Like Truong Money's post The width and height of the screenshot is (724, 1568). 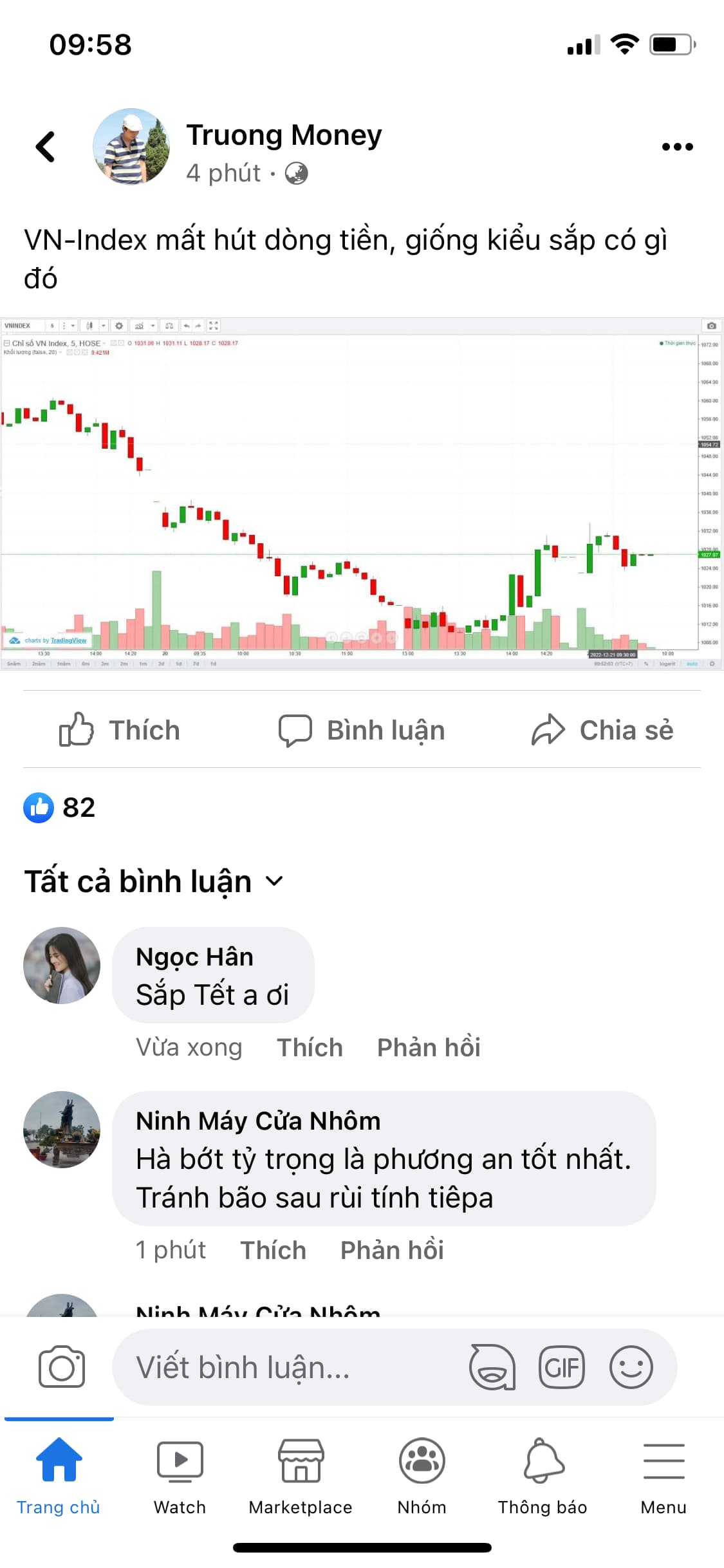pyautogui.click(x=120, y=730)
